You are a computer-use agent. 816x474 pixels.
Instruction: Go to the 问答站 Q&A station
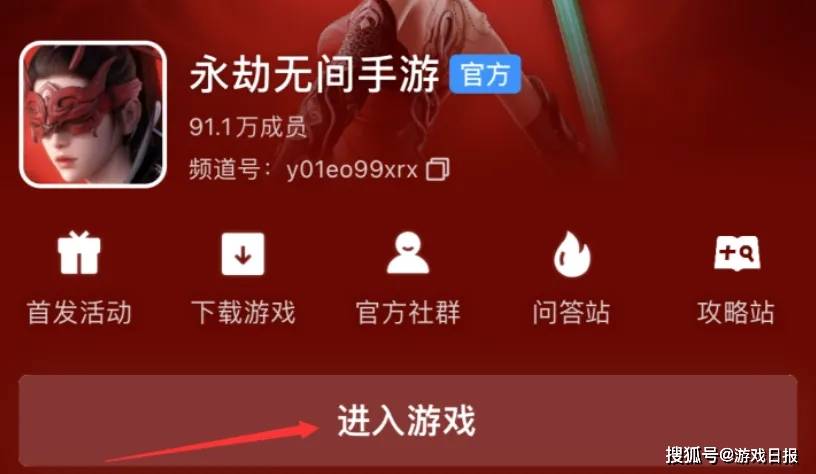571,278
